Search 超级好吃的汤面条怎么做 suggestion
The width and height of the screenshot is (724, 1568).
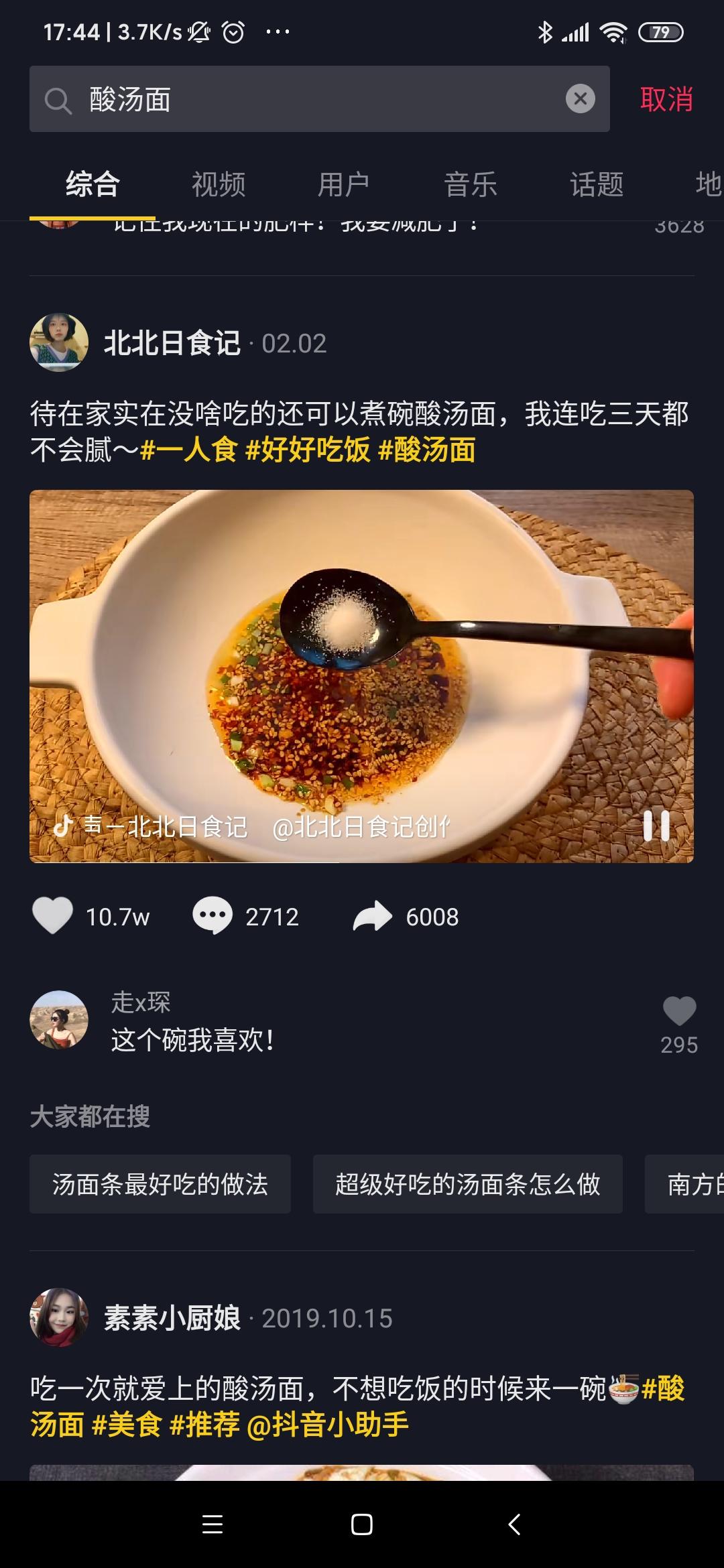[x=467, y=1184]
